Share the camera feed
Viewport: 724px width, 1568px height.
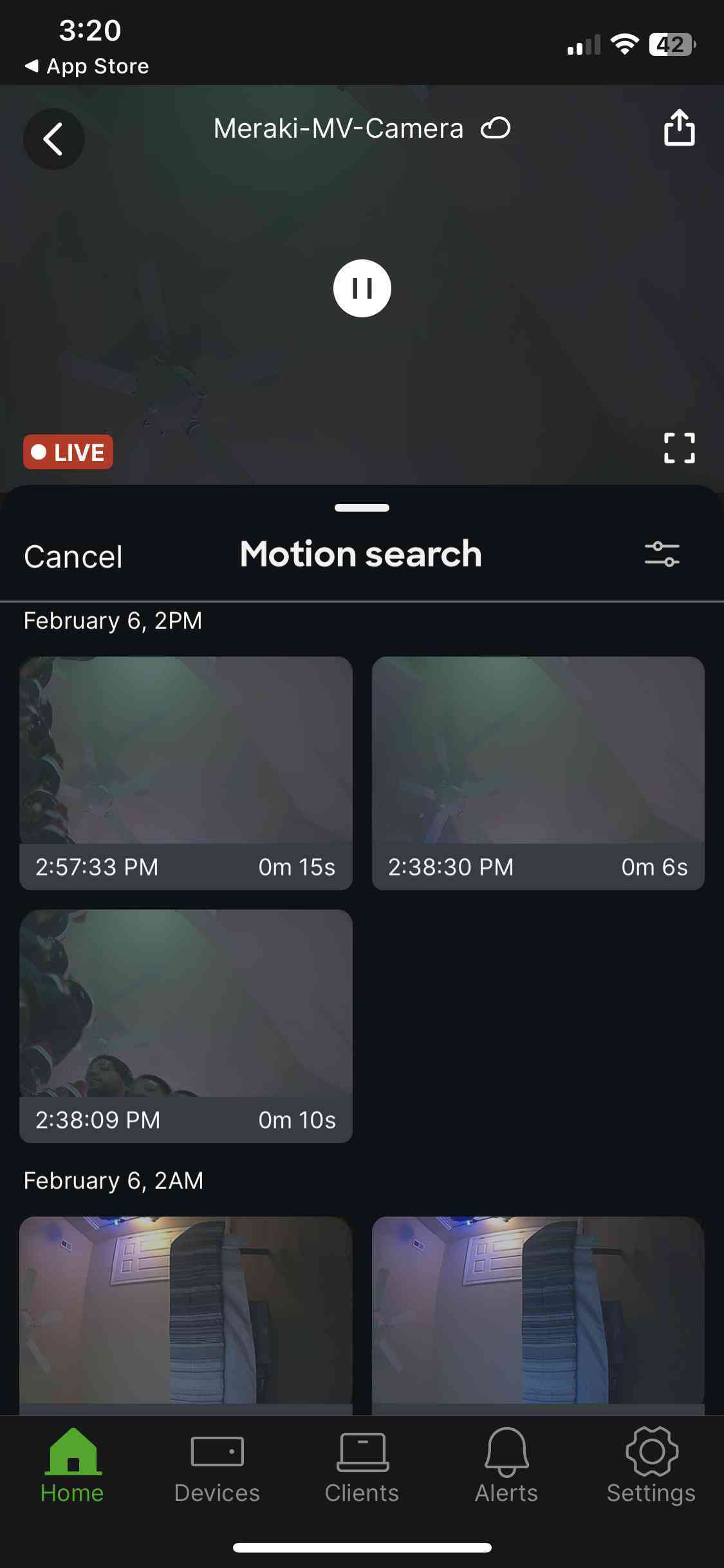(679, 127)
